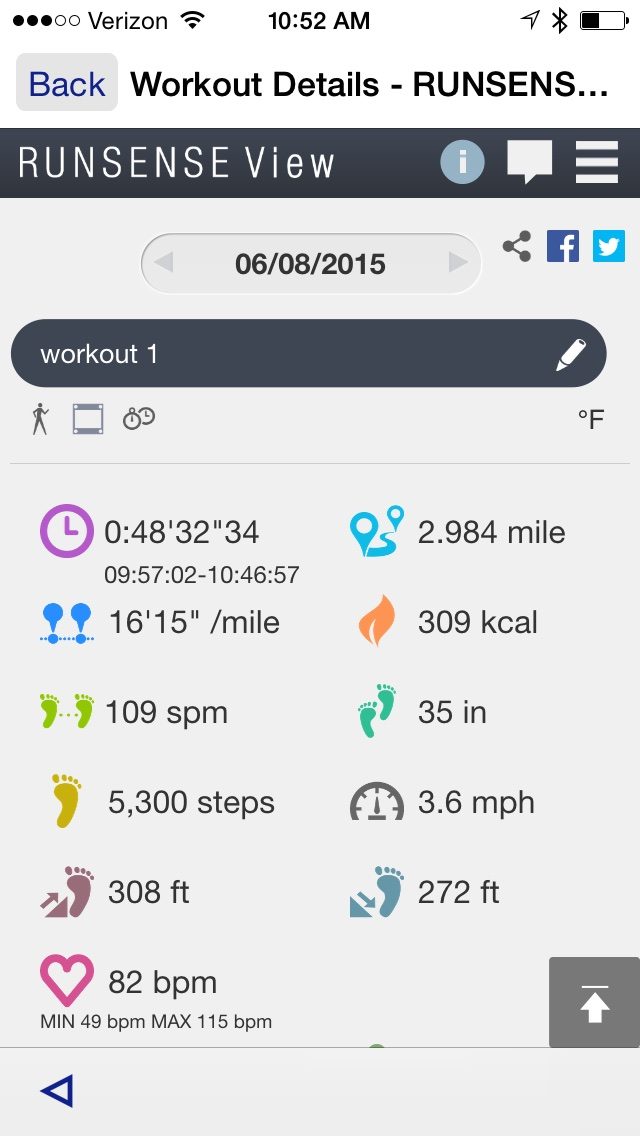640x1136 pixels.
Task: Share workout on Twitter
Action: (x=608, y=246)
